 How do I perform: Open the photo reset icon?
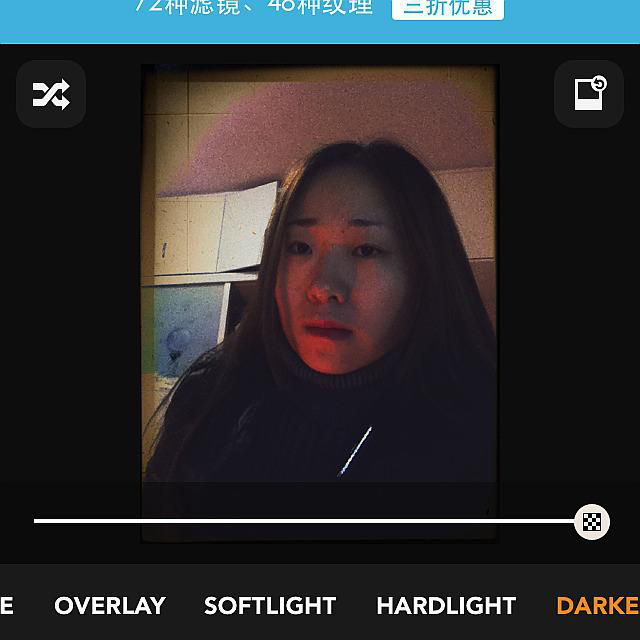click(589, 94)
